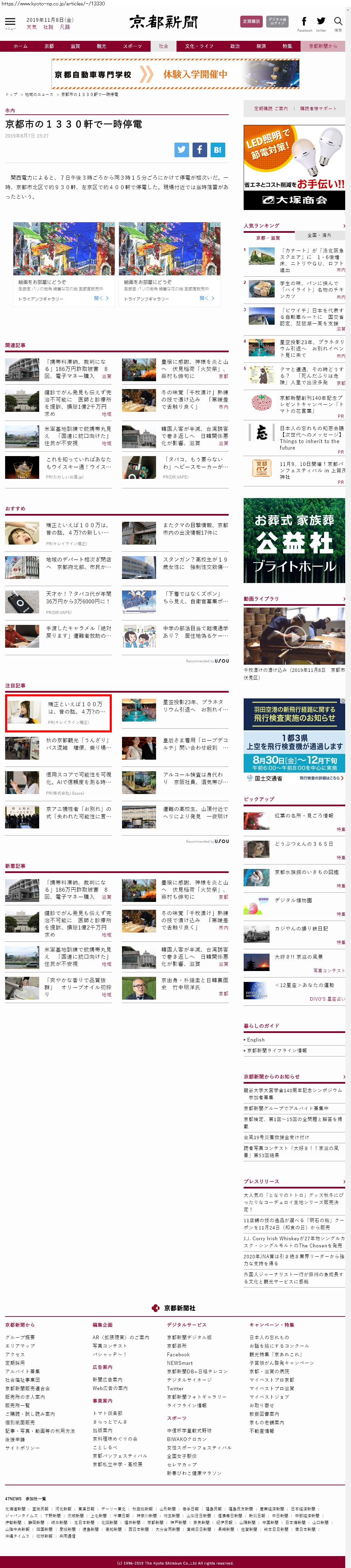Screen dimensions: 351x1568
Task: Open 台風19号災害救援金受け付け notice
Action: click(276, 1136)
